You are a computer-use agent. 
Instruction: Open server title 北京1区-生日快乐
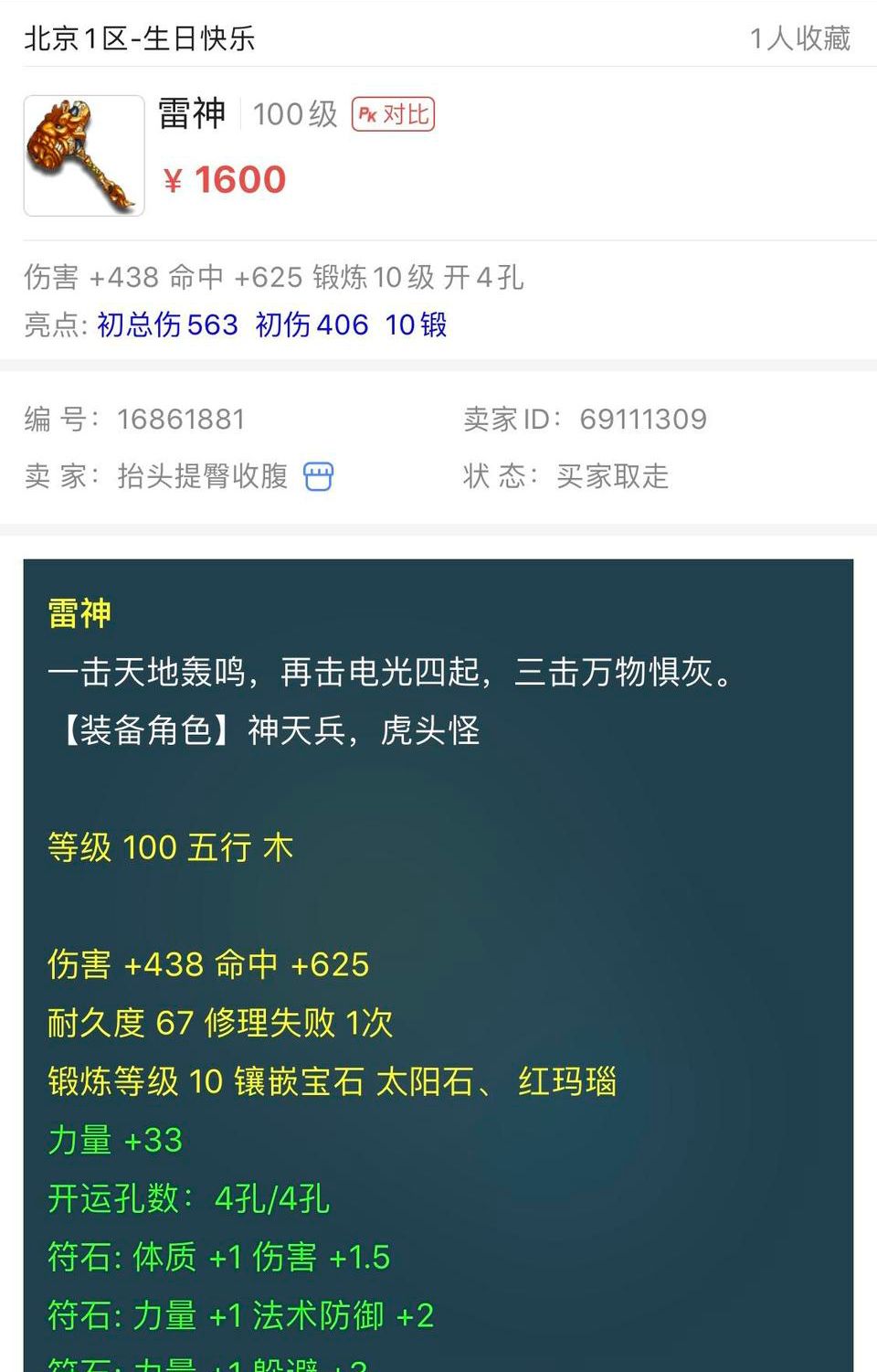tap(140, 38)
